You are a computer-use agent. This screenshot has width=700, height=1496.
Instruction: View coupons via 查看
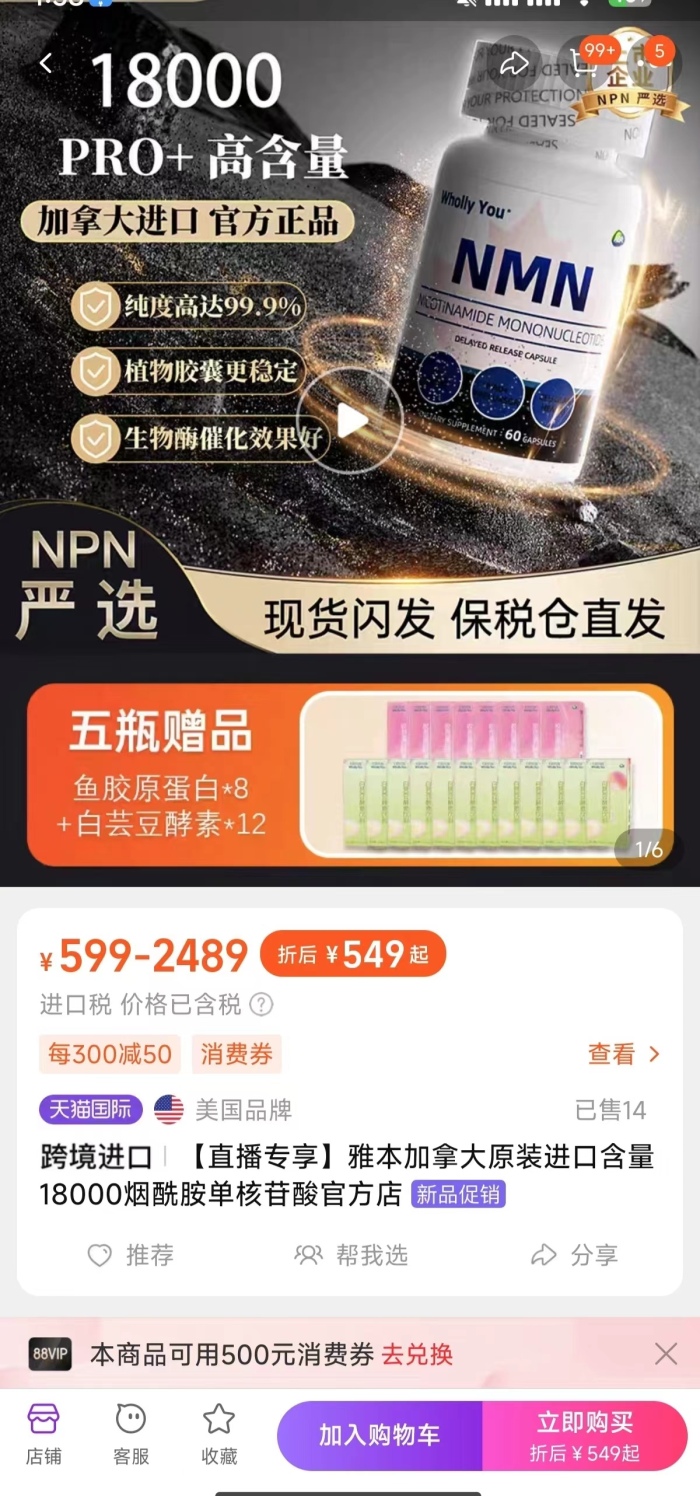tap(623, 1054)
